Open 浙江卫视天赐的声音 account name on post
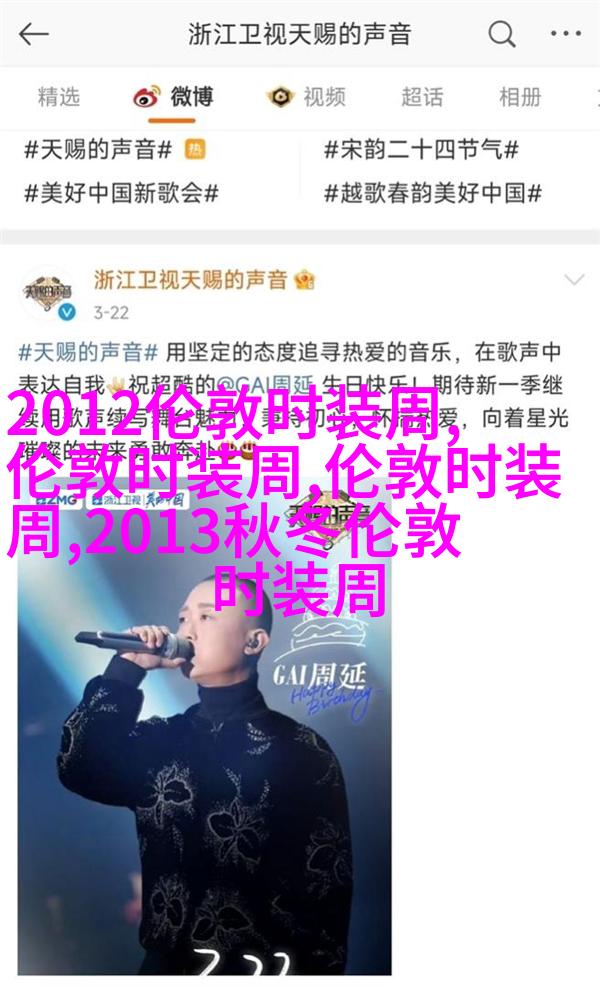The height and width of the screenshot is (989, 600). click(190, 279)
